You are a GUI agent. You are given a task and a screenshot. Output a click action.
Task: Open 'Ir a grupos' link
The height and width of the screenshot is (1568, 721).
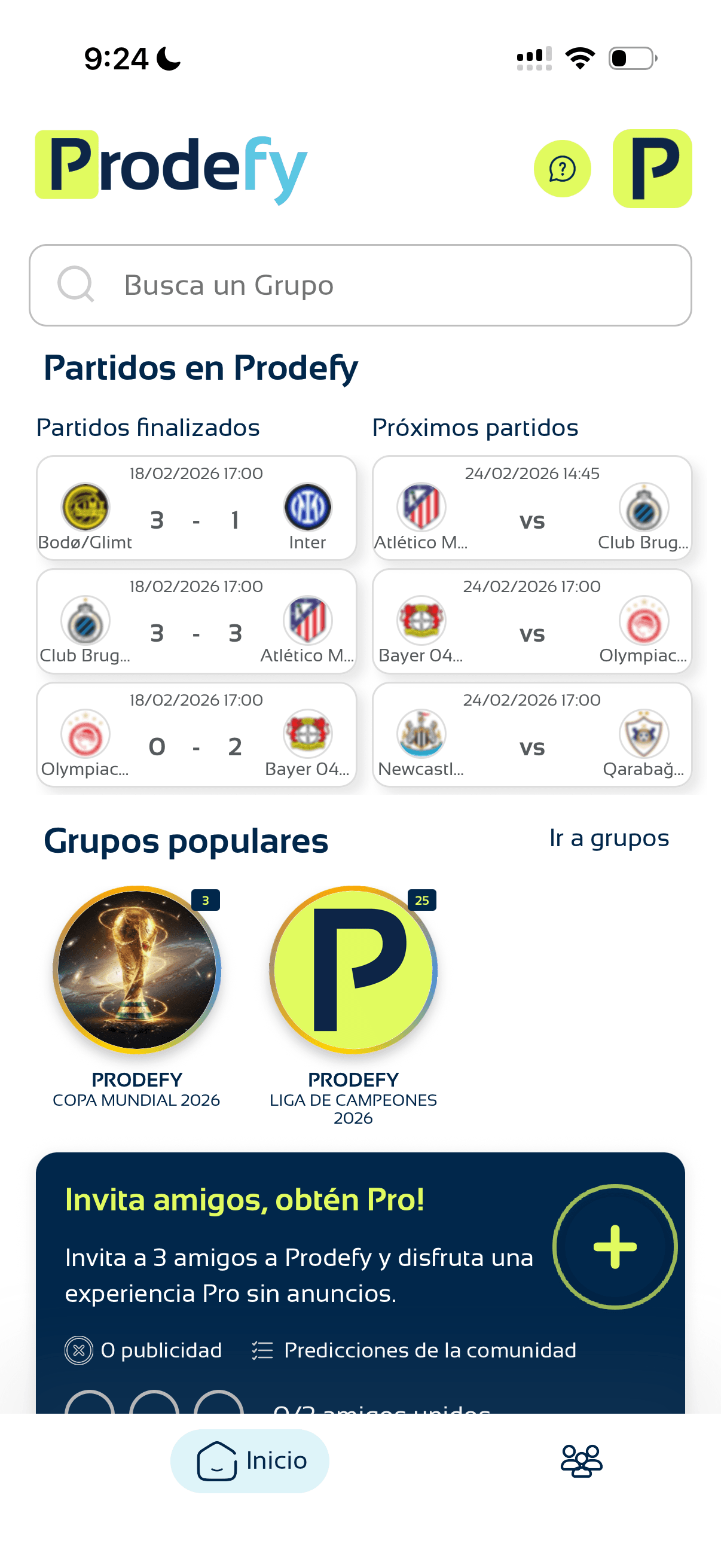[609, 838]
